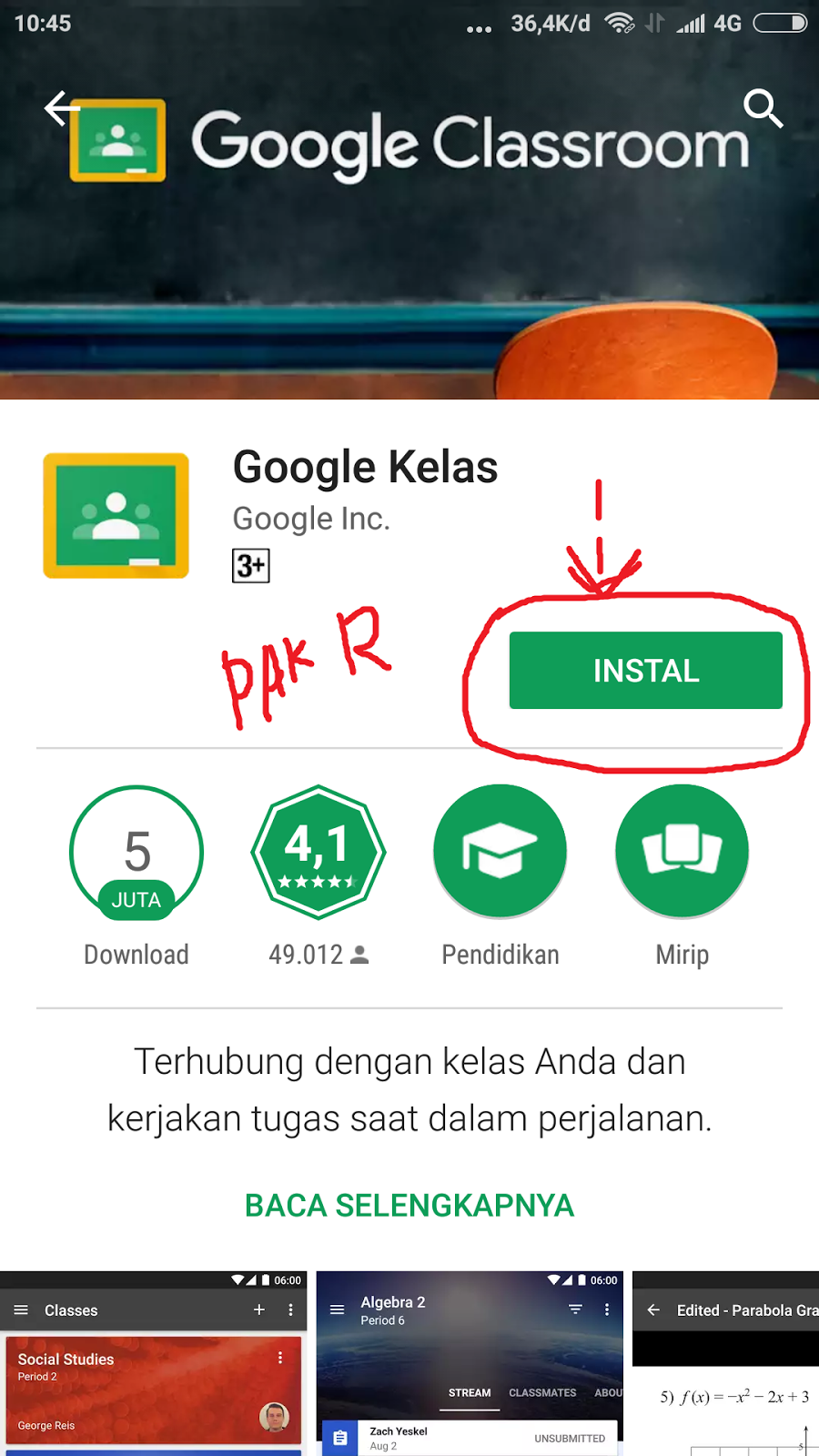Tap the green INSTAL button

[x=645, y=671]
